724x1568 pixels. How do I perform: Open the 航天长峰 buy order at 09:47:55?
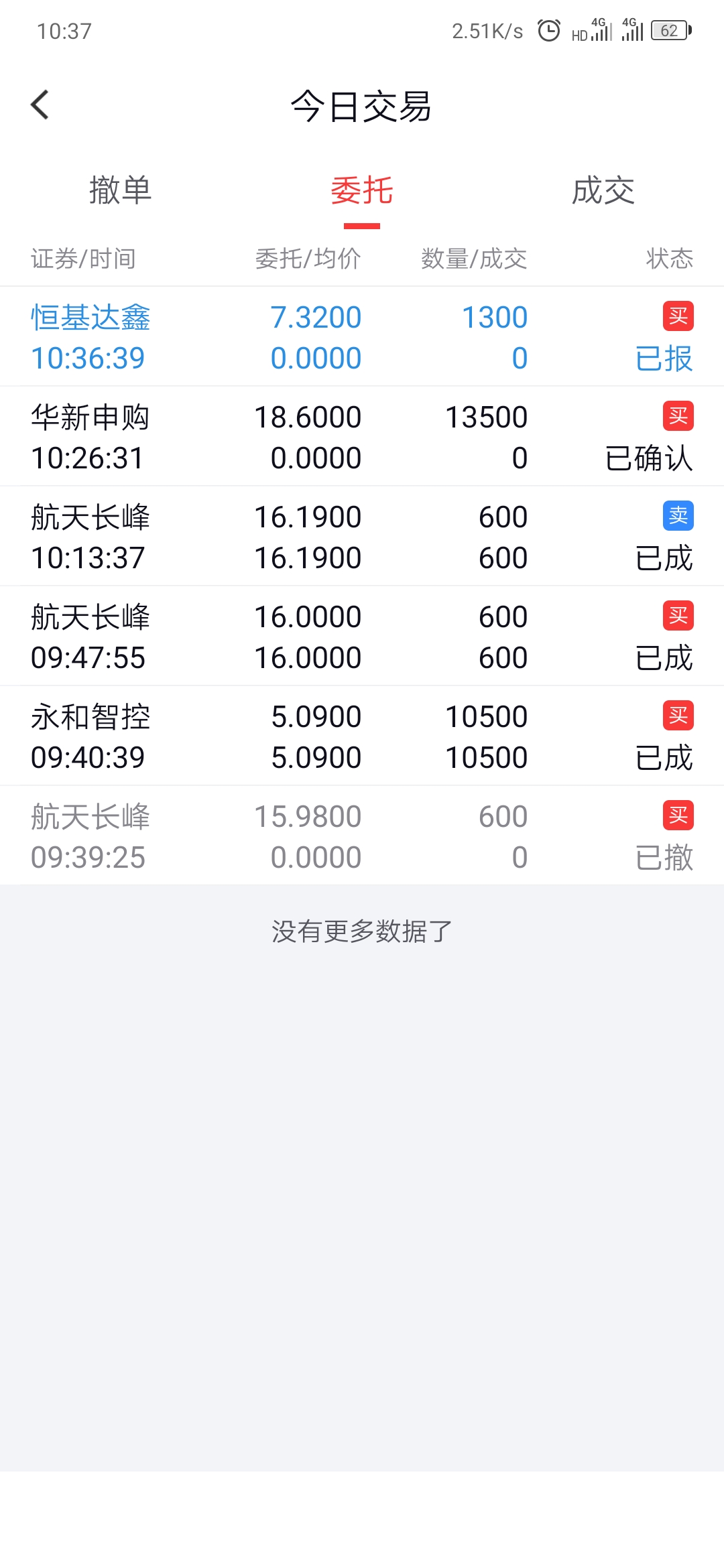click(362, 636)
